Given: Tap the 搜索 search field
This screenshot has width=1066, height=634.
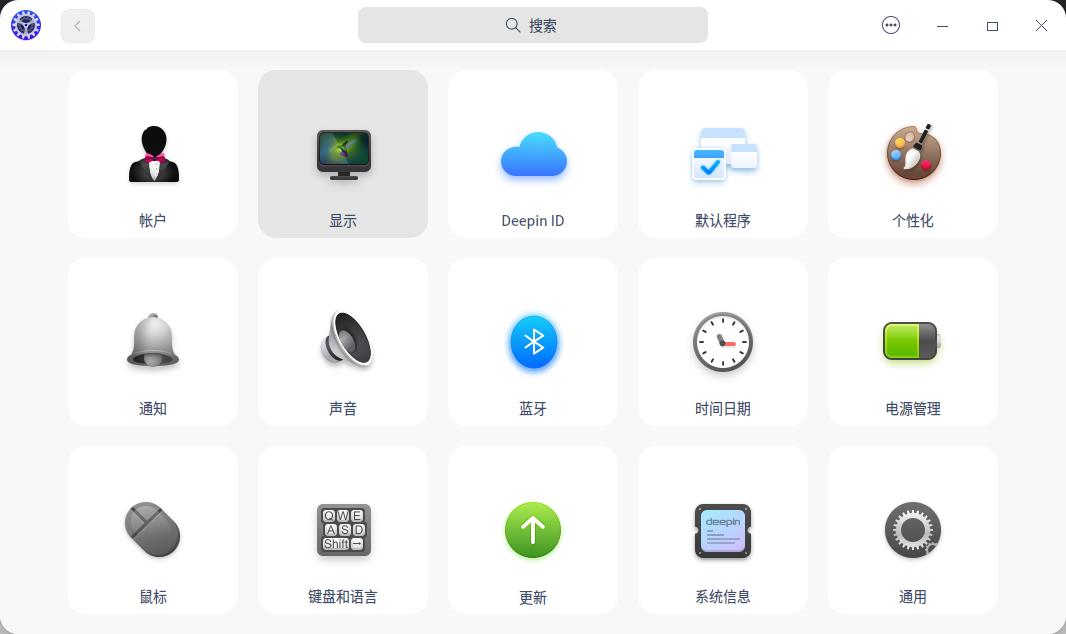Looking at the screenshot, I should coord(532,26).
